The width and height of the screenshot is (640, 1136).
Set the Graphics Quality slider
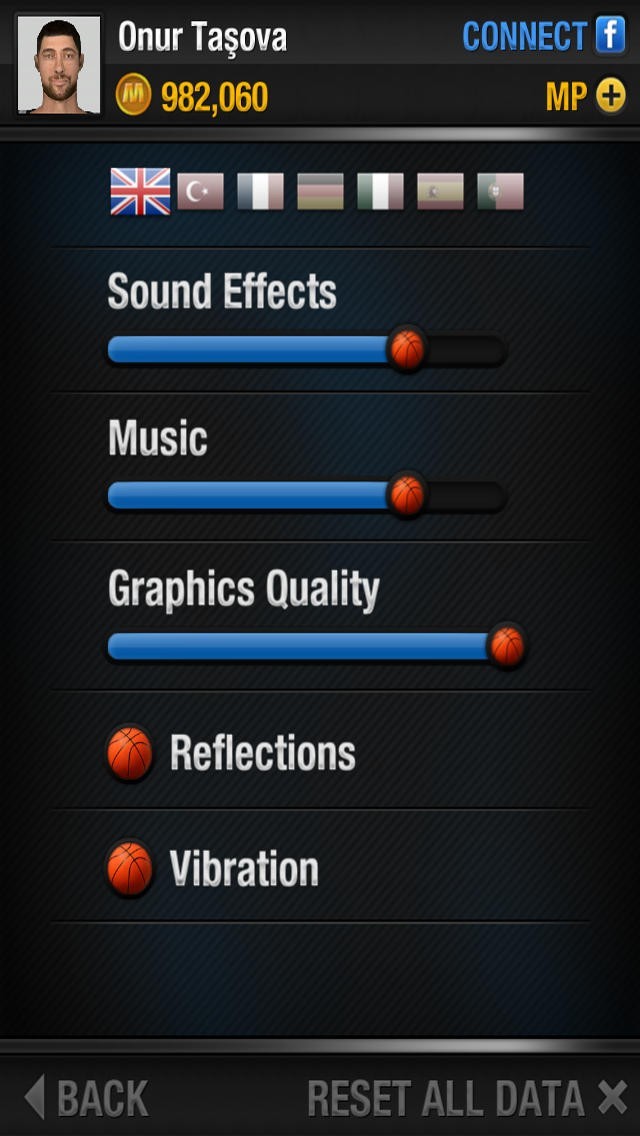[316, 646]
